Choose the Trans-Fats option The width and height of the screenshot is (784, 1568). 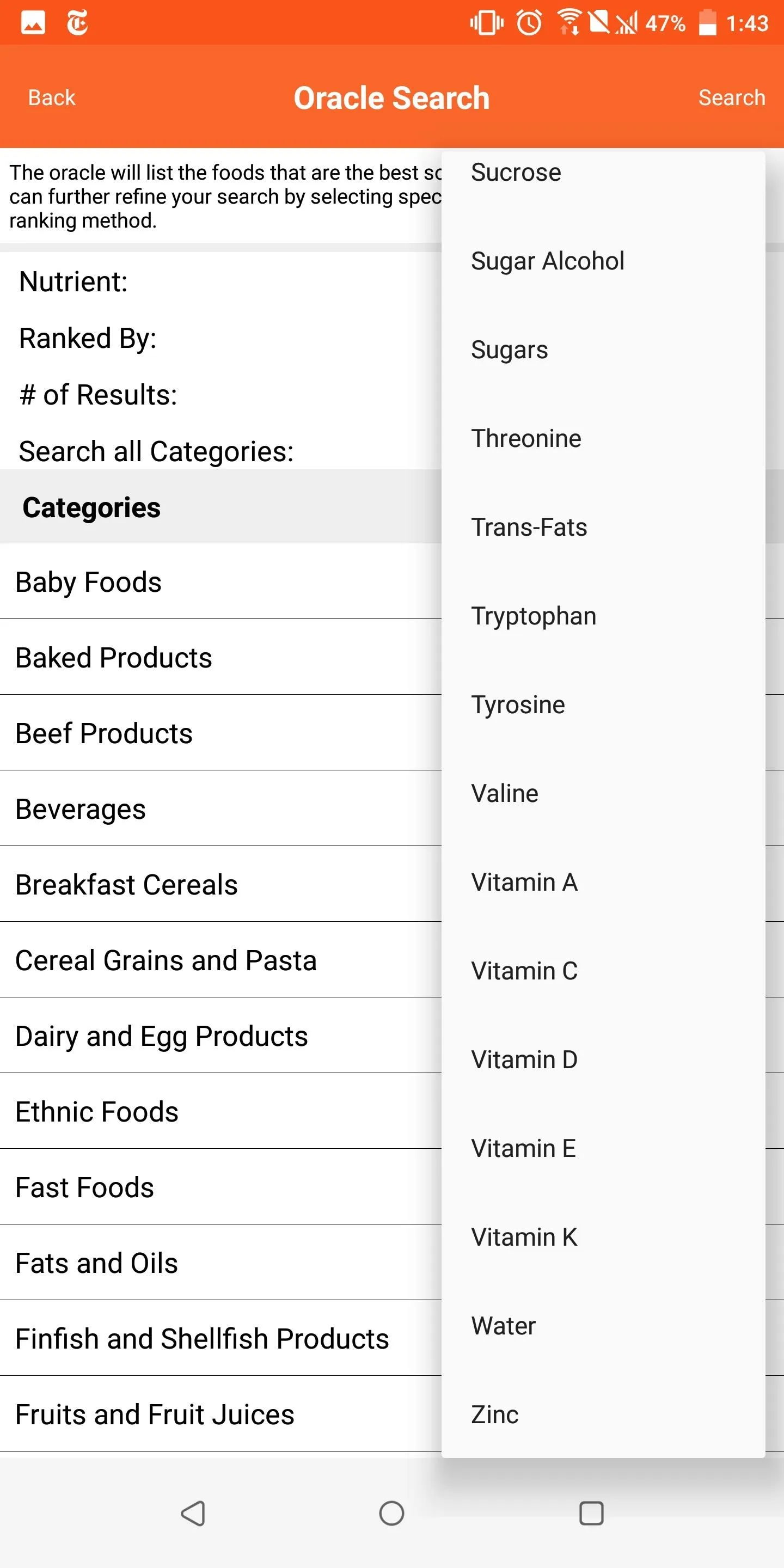pos(603,528)
